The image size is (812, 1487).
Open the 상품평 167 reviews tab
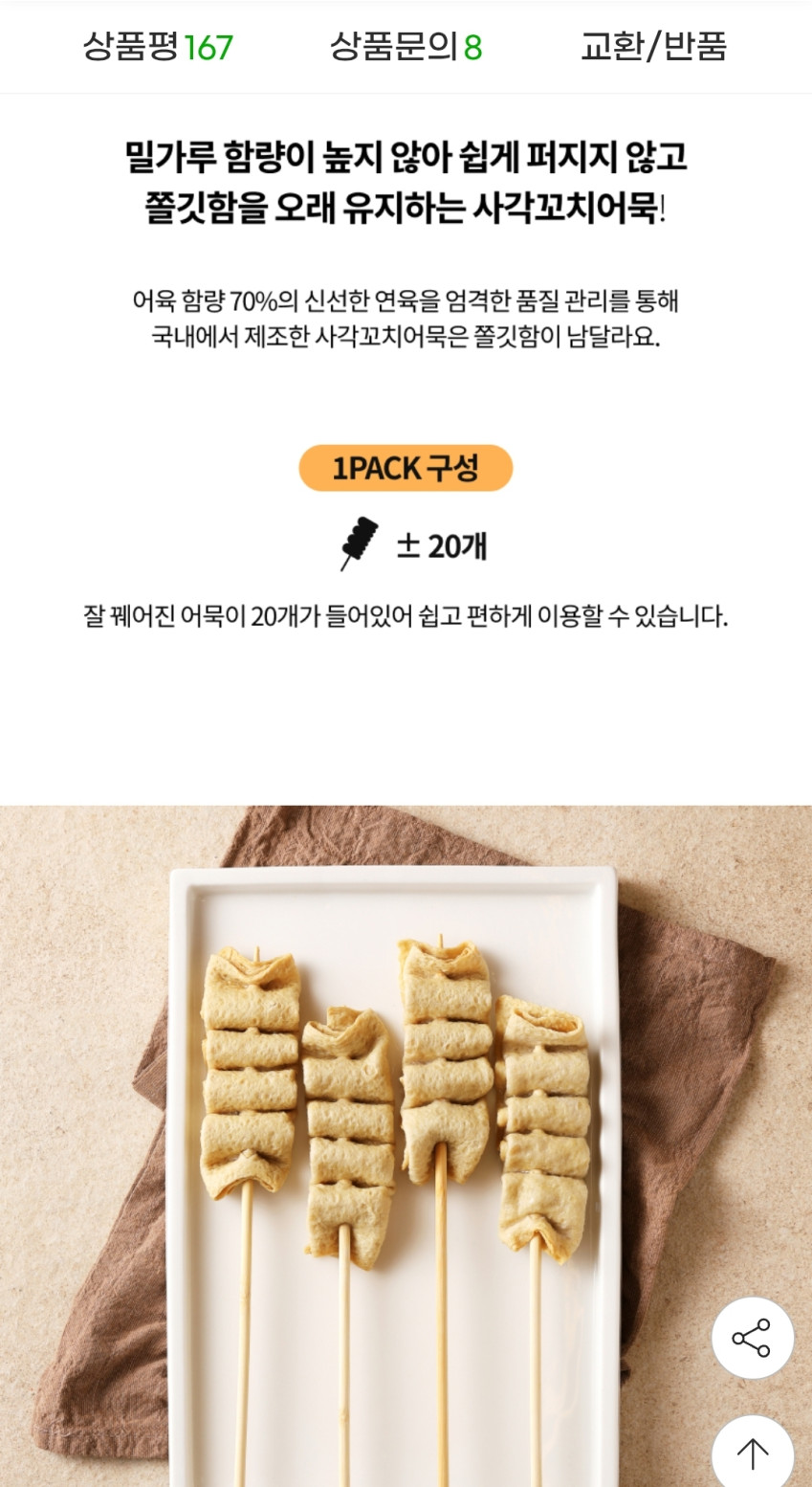pos(158,46)
